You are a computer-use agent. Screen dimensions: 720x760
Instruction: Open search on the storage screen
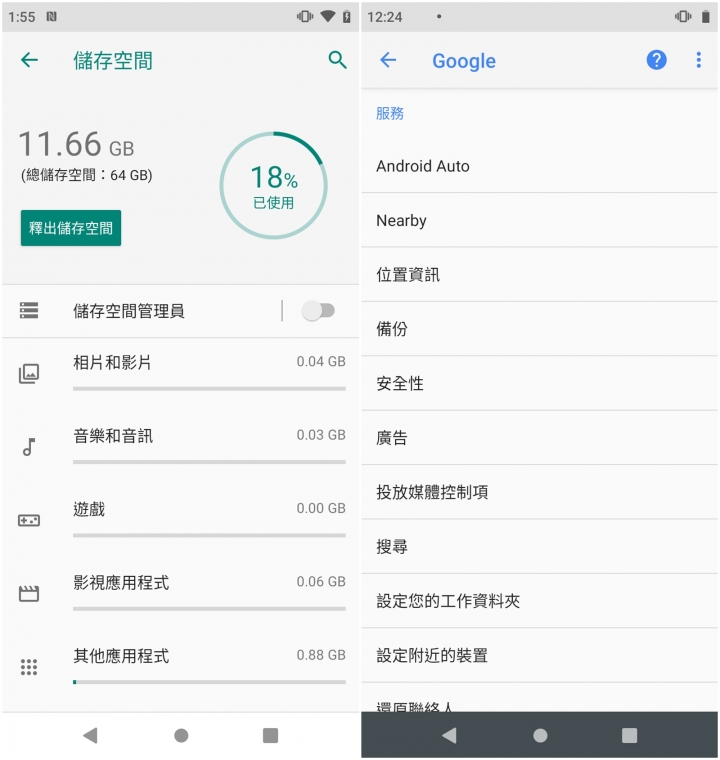pyautogui.click(x=337, y=60)
